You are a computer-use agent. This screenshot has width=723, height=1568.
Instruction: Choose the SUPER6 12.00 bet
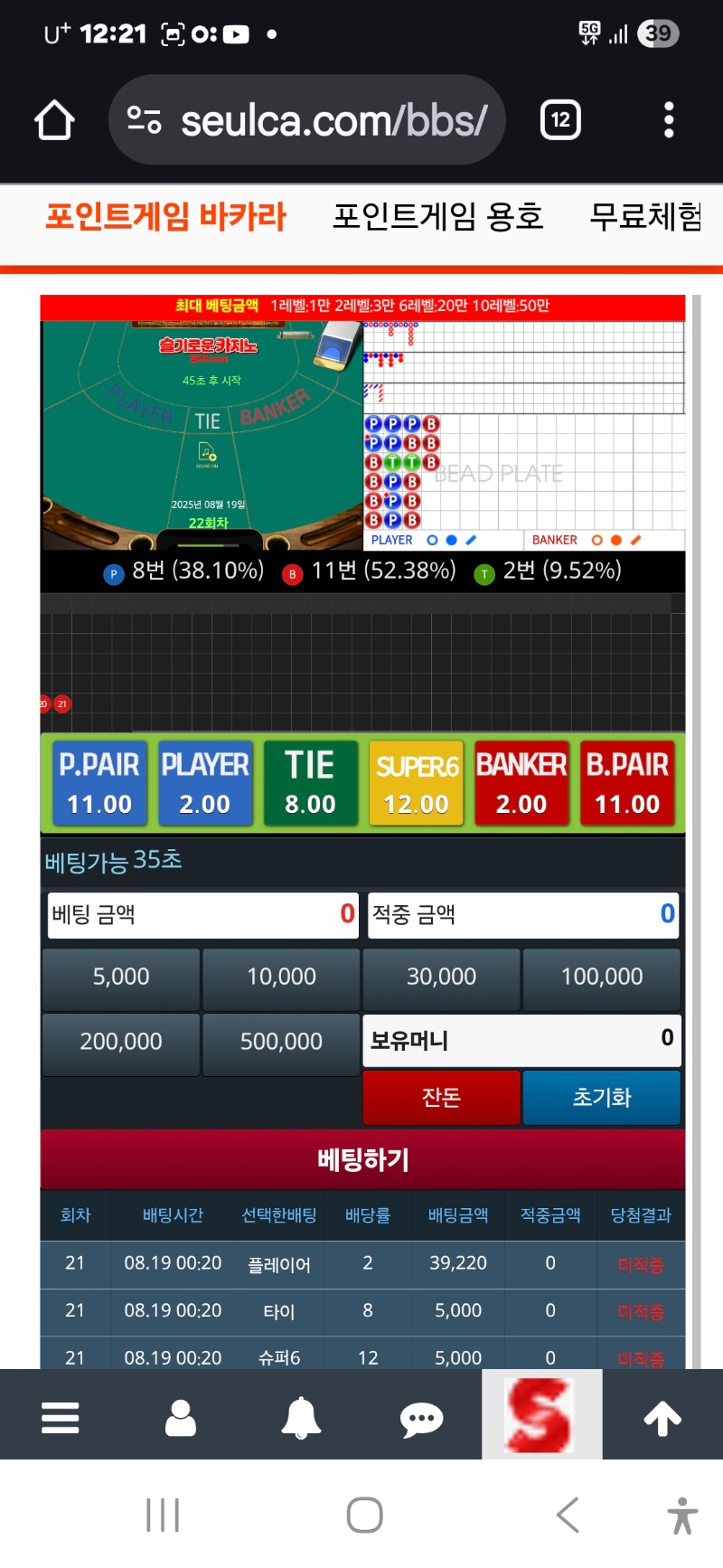[416, 782]
